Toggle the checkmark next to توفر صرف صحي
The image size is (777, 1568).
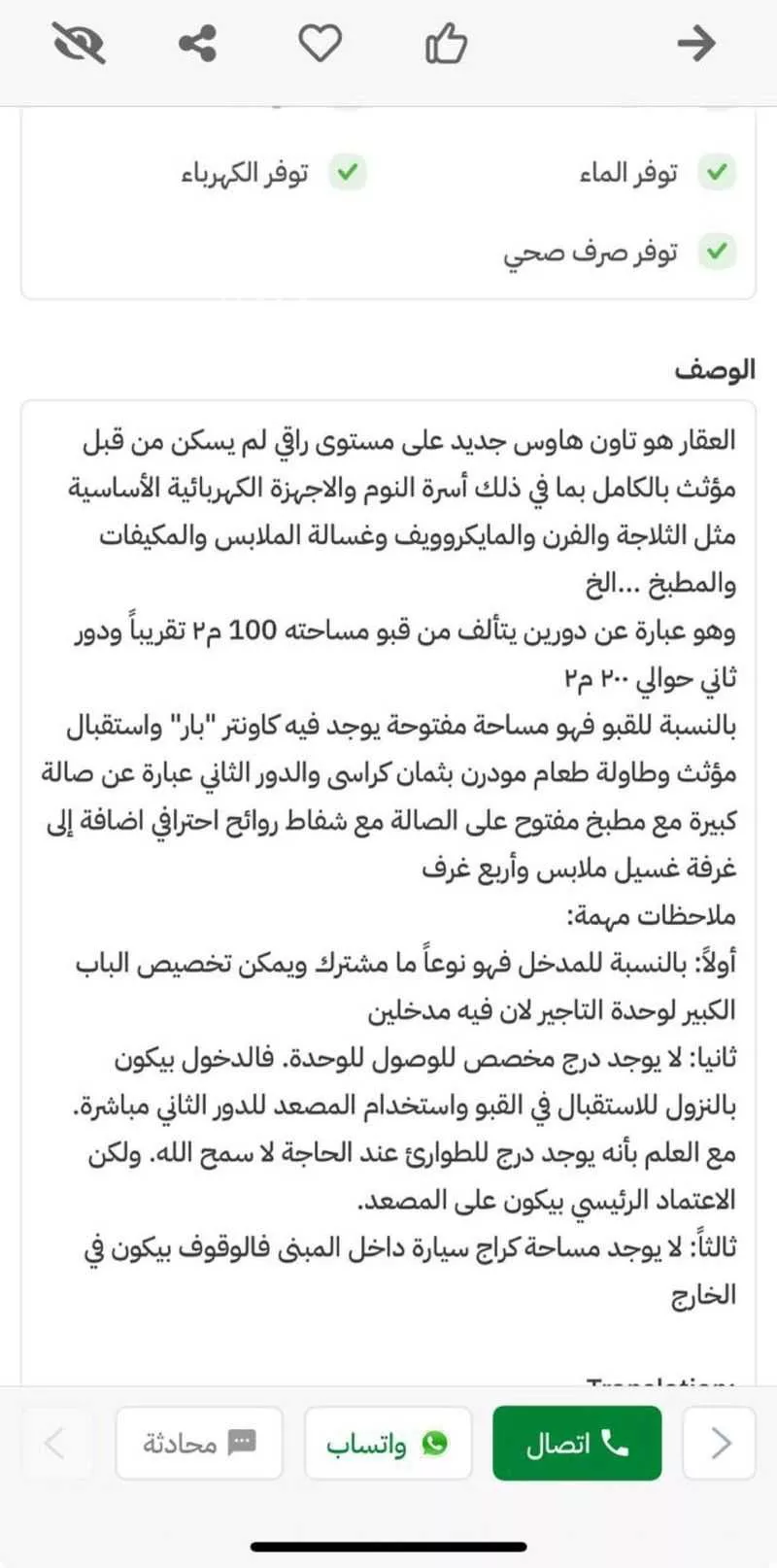click(x=718, y=251)
